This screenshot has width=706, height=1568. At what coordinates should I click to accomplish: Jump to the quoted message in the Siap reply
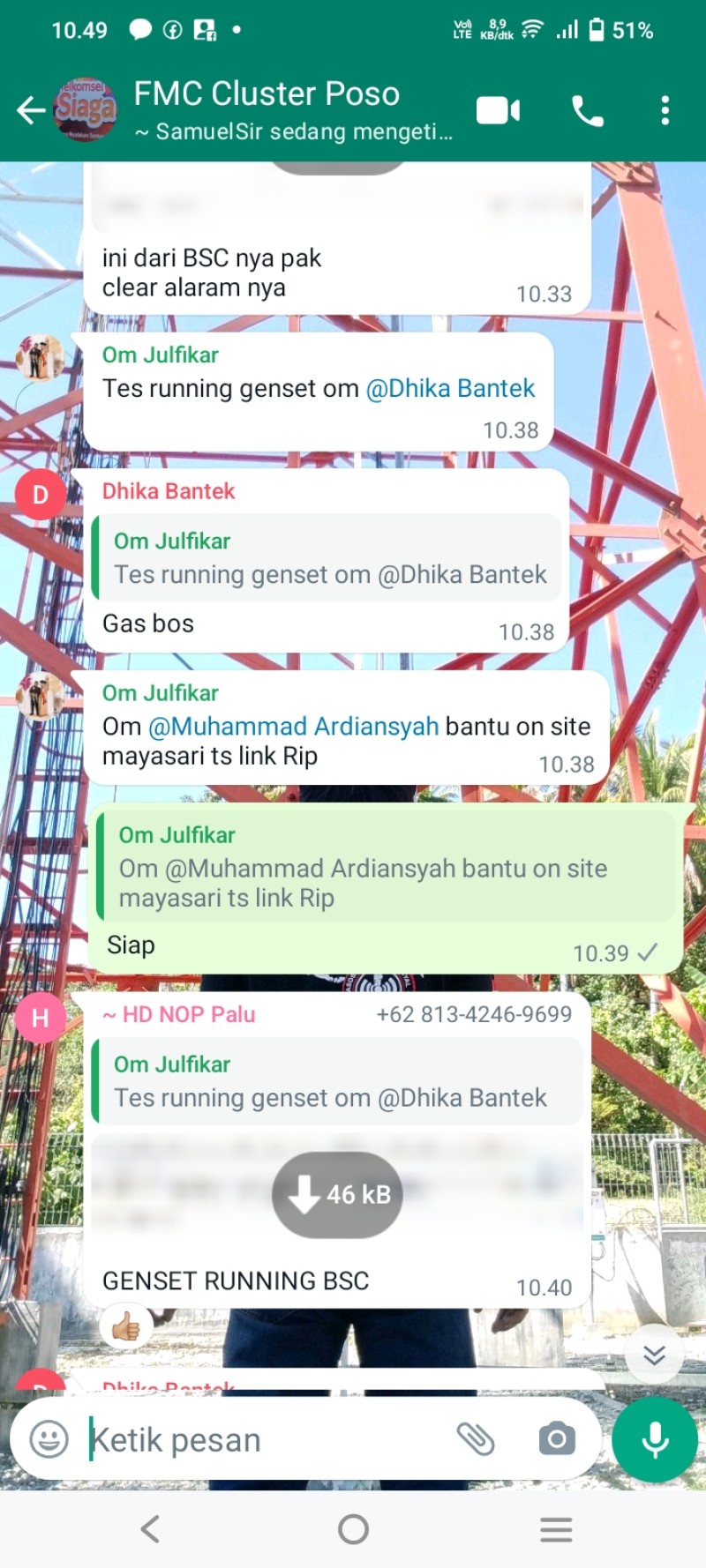coord(386,866)
